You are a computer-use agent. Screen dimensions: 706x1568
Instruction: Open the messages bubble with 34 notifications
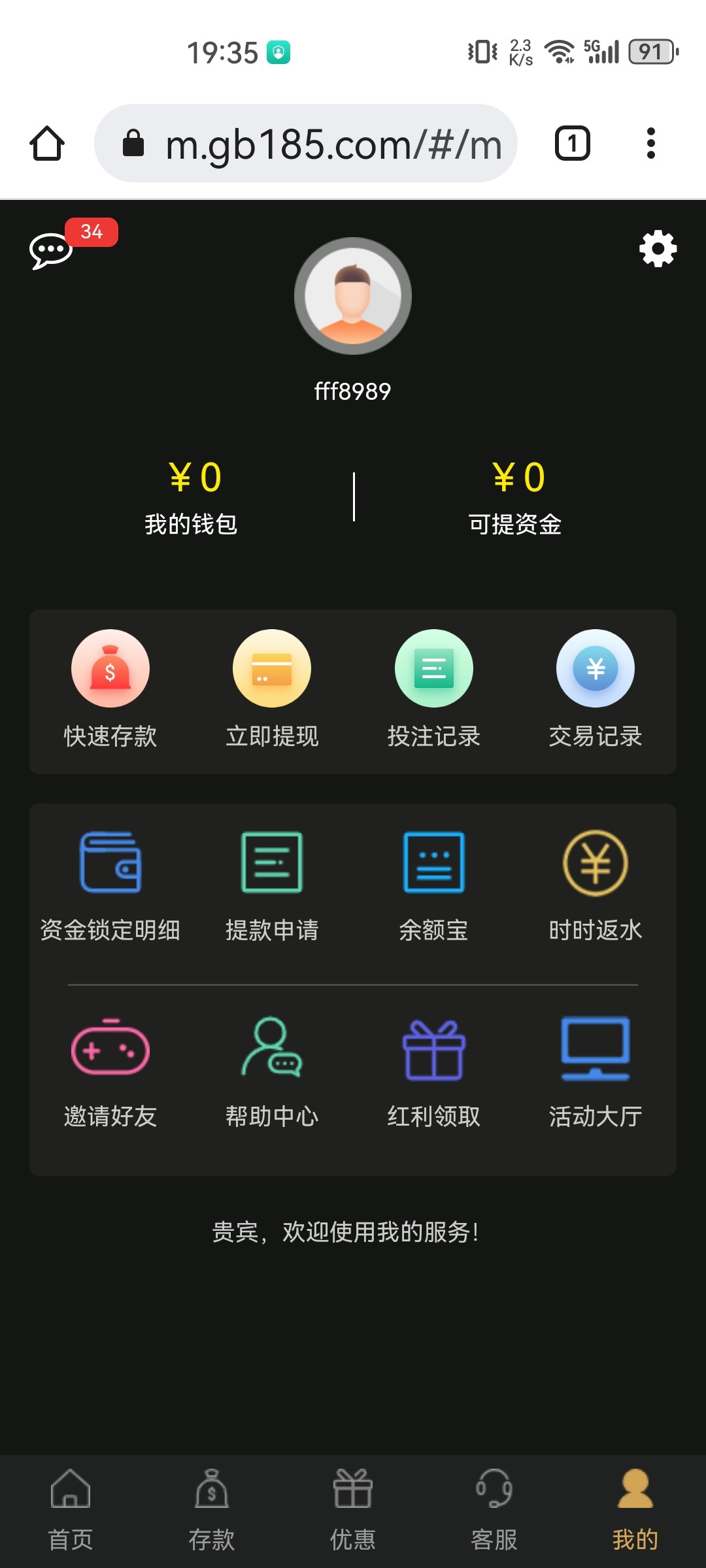pyautogui.click(x=59, y=248)
